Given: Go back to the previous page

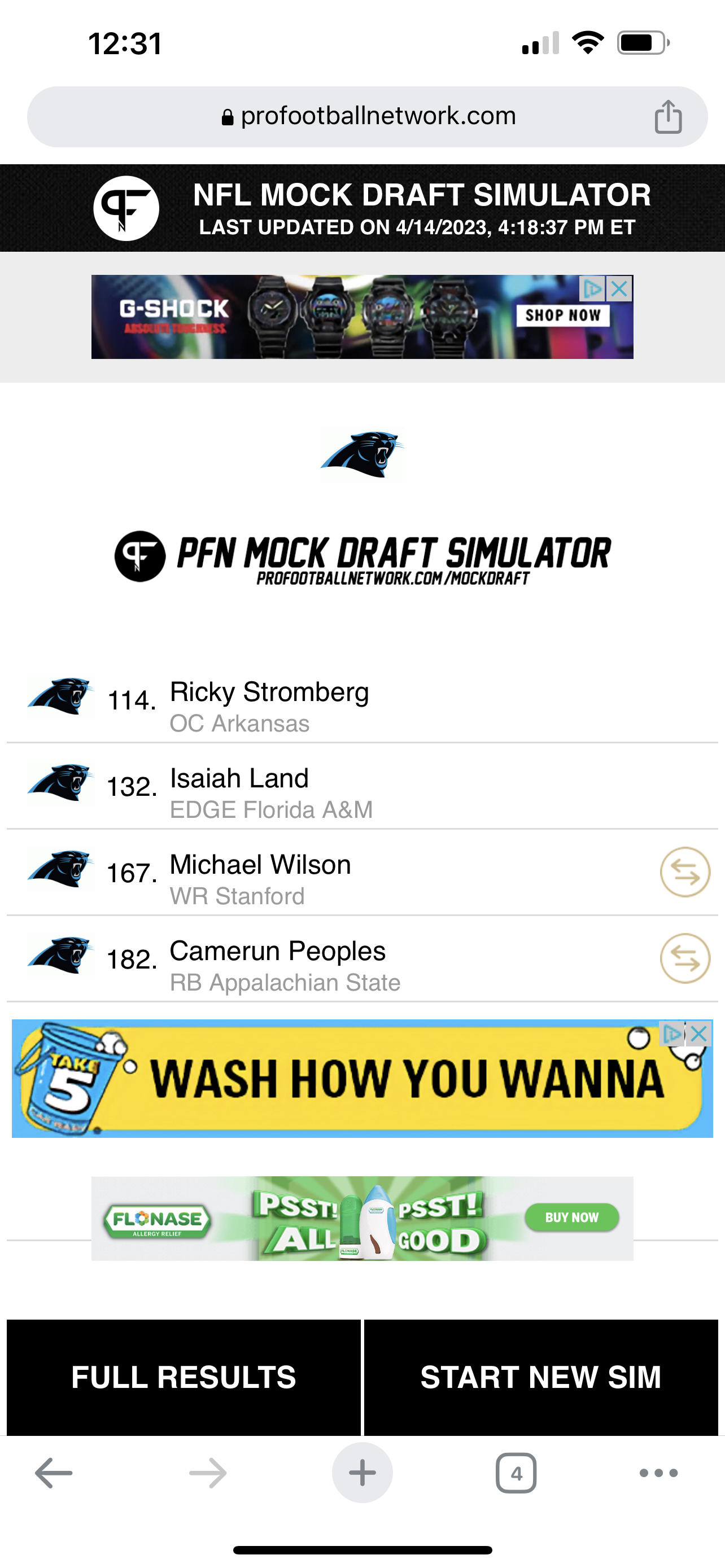Looking at the screenshot, I should 54,1473.
